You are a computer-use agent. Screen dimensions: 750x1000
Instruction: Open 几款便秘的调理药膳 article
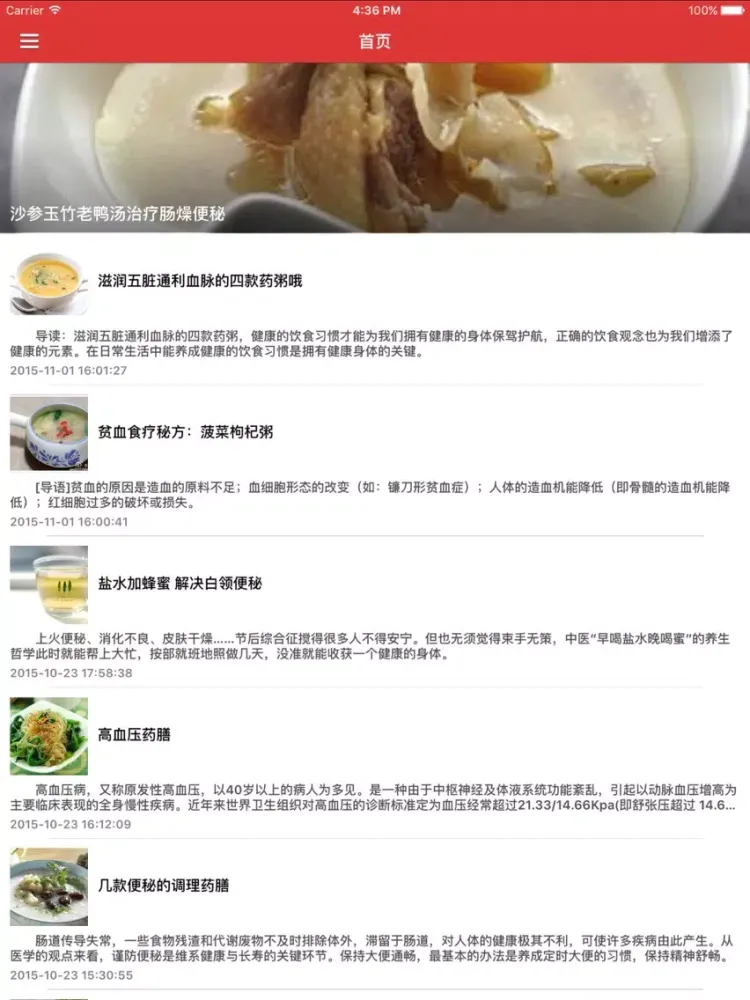[164, 885]
